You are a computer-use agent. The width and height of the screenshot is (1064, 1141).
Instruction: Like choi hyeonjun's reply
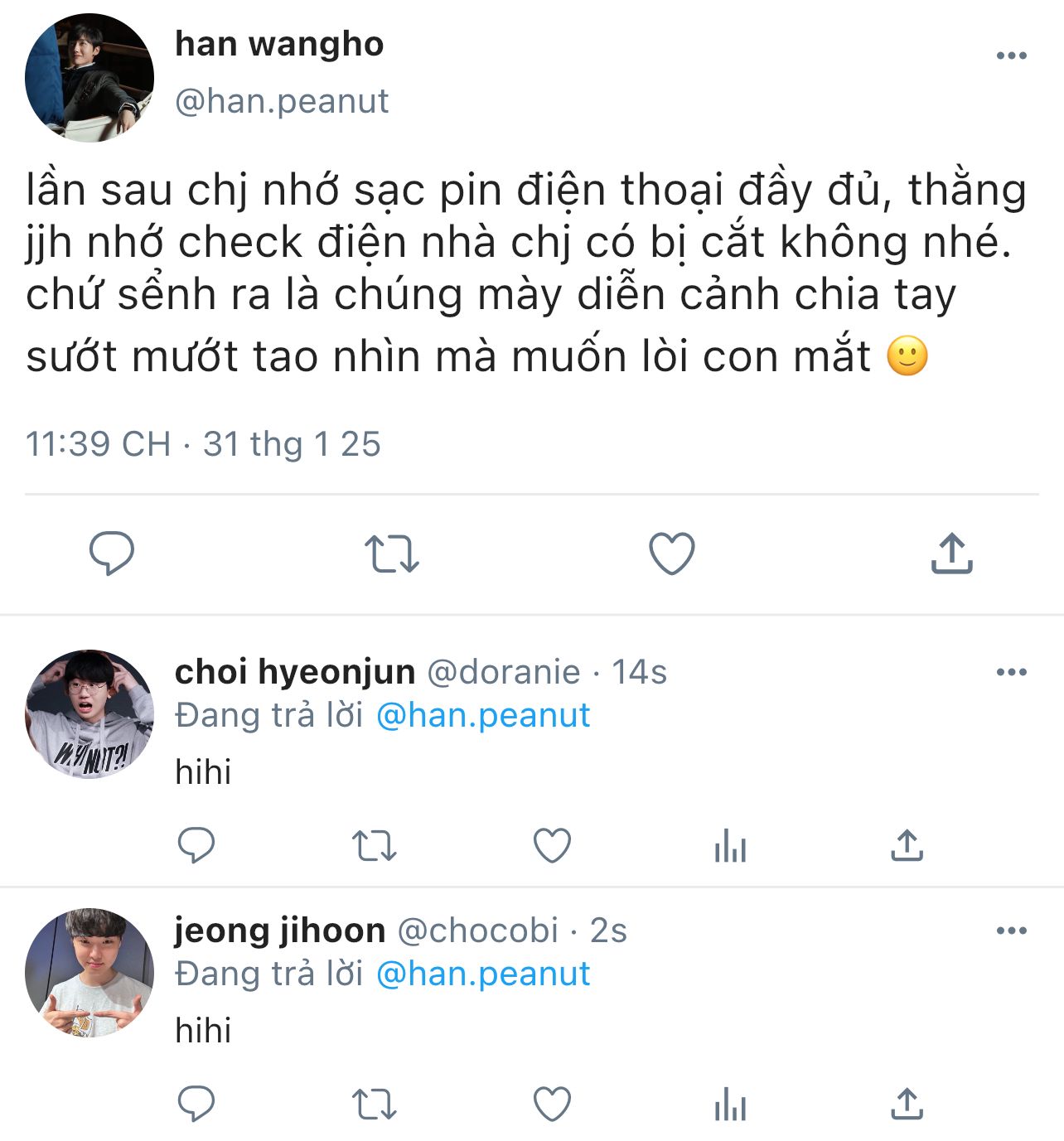pyautogui.click(x=552, y=846)
